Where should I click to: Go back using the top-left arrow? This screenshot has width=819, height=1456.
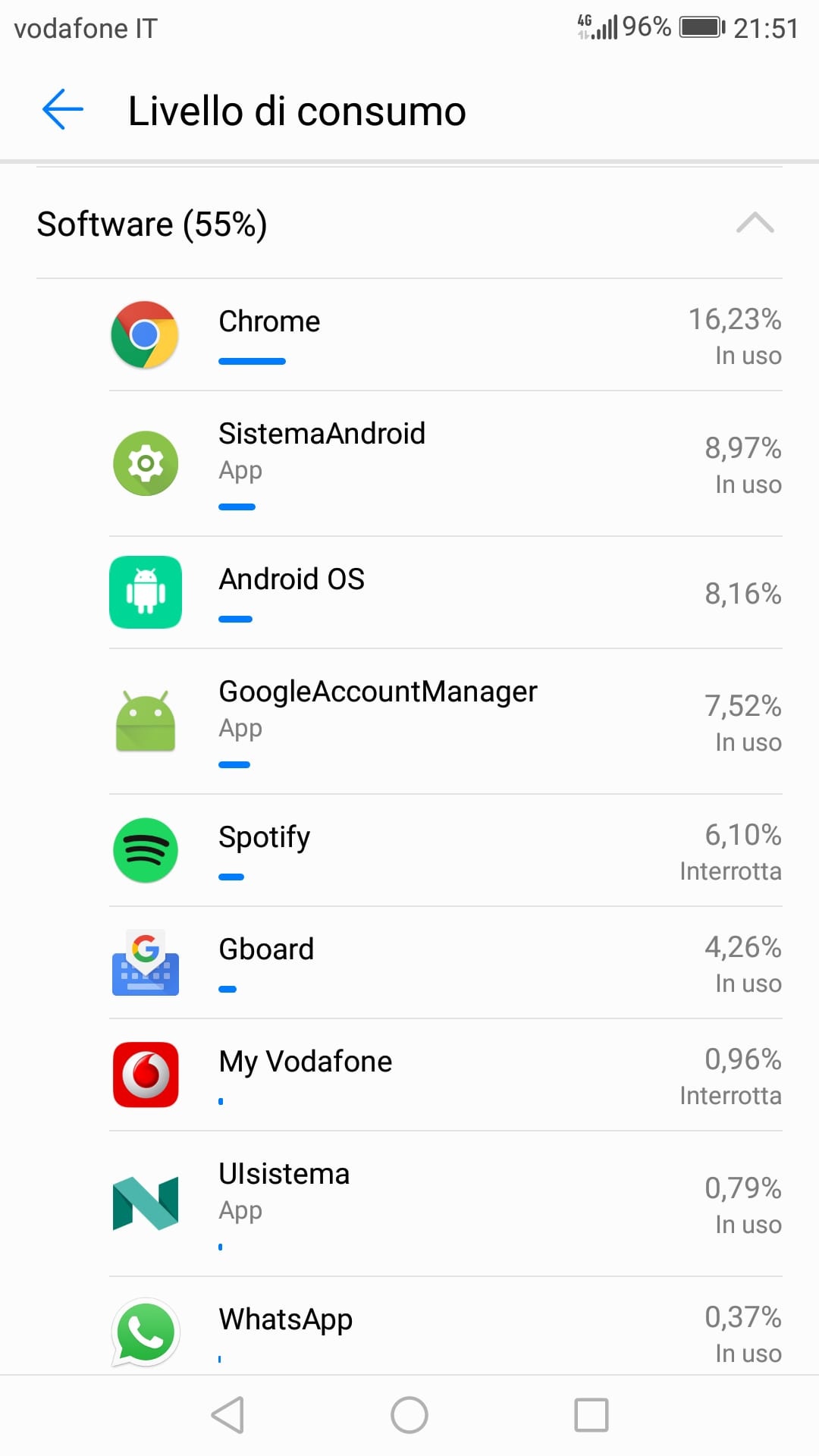[x=63, y=110]
